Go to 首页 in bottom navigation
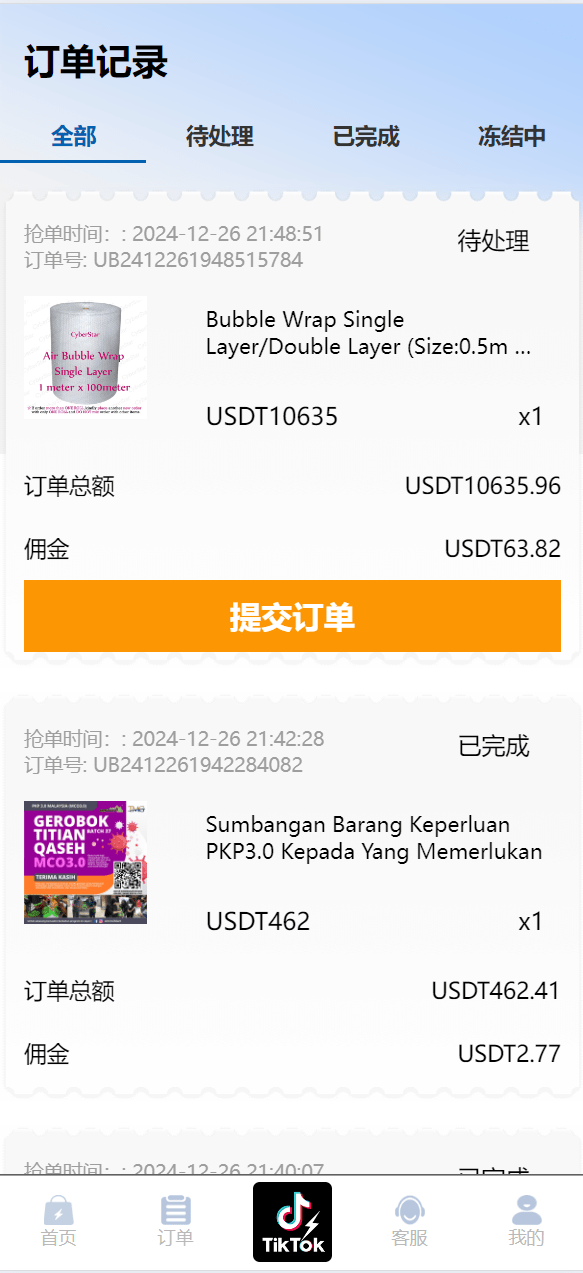 pyautogui.click(x=58, y=1221)
